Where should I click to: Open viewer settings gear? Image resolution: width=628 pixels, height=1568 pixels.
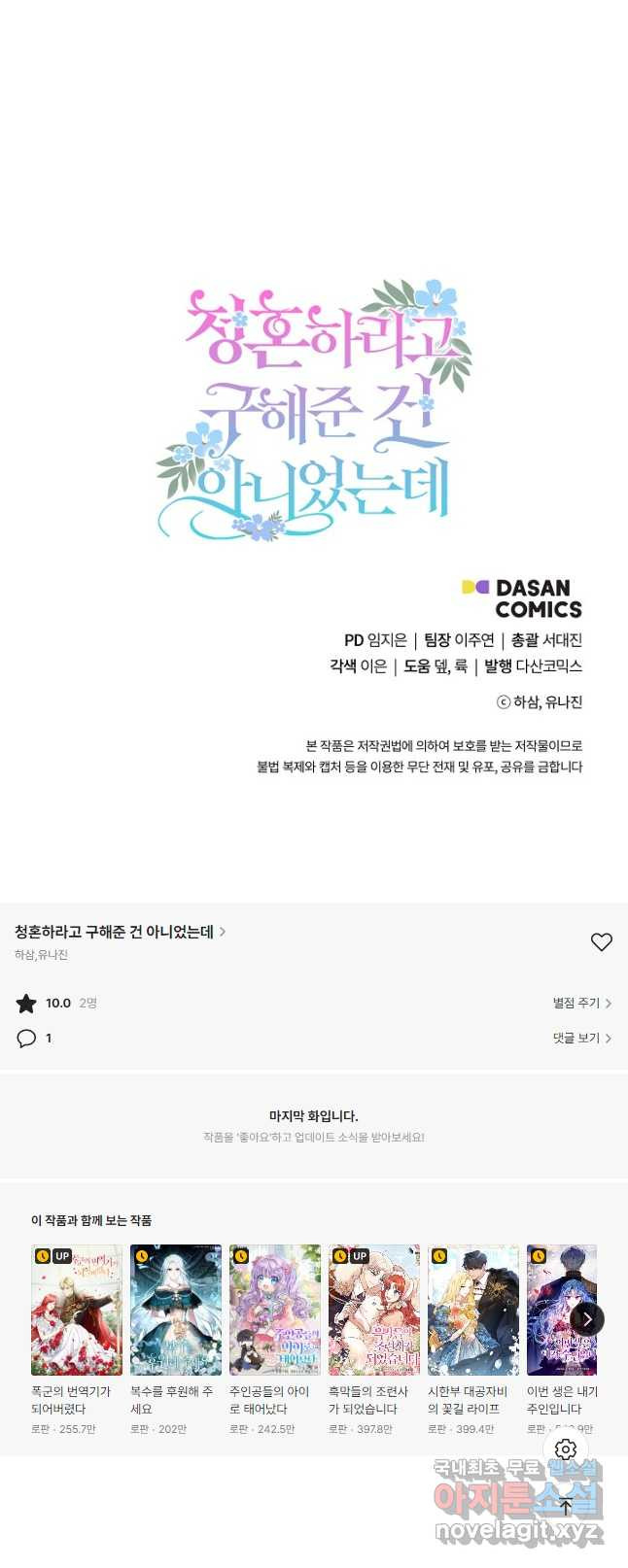(x=566, y=1449)
